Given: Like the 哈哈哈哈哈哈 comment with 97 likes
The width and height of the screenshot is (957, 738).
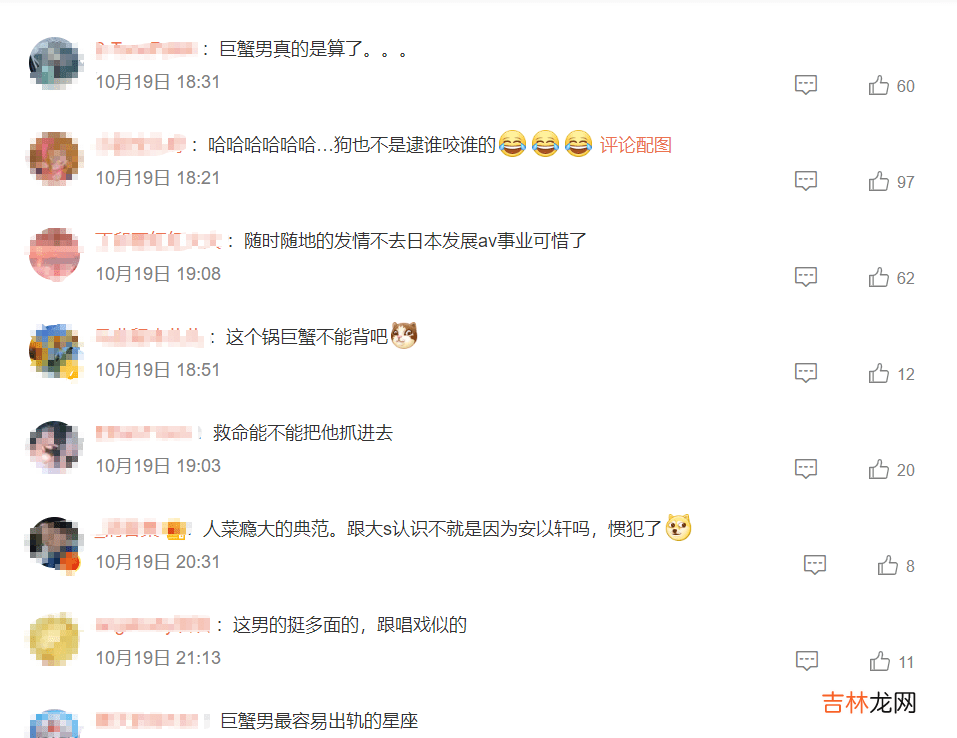Looking at the screenshot, I should [x=879, y=182].
